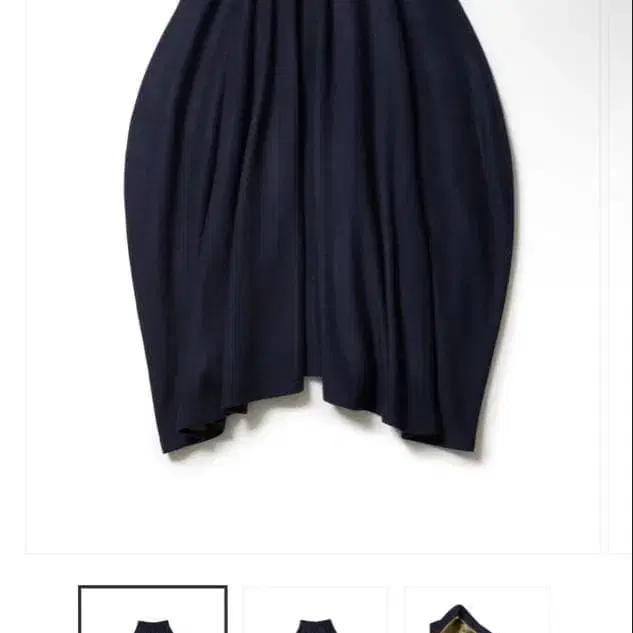
Task: View the thumbnail showing the olive lining
Action: [x=476, y=613]
